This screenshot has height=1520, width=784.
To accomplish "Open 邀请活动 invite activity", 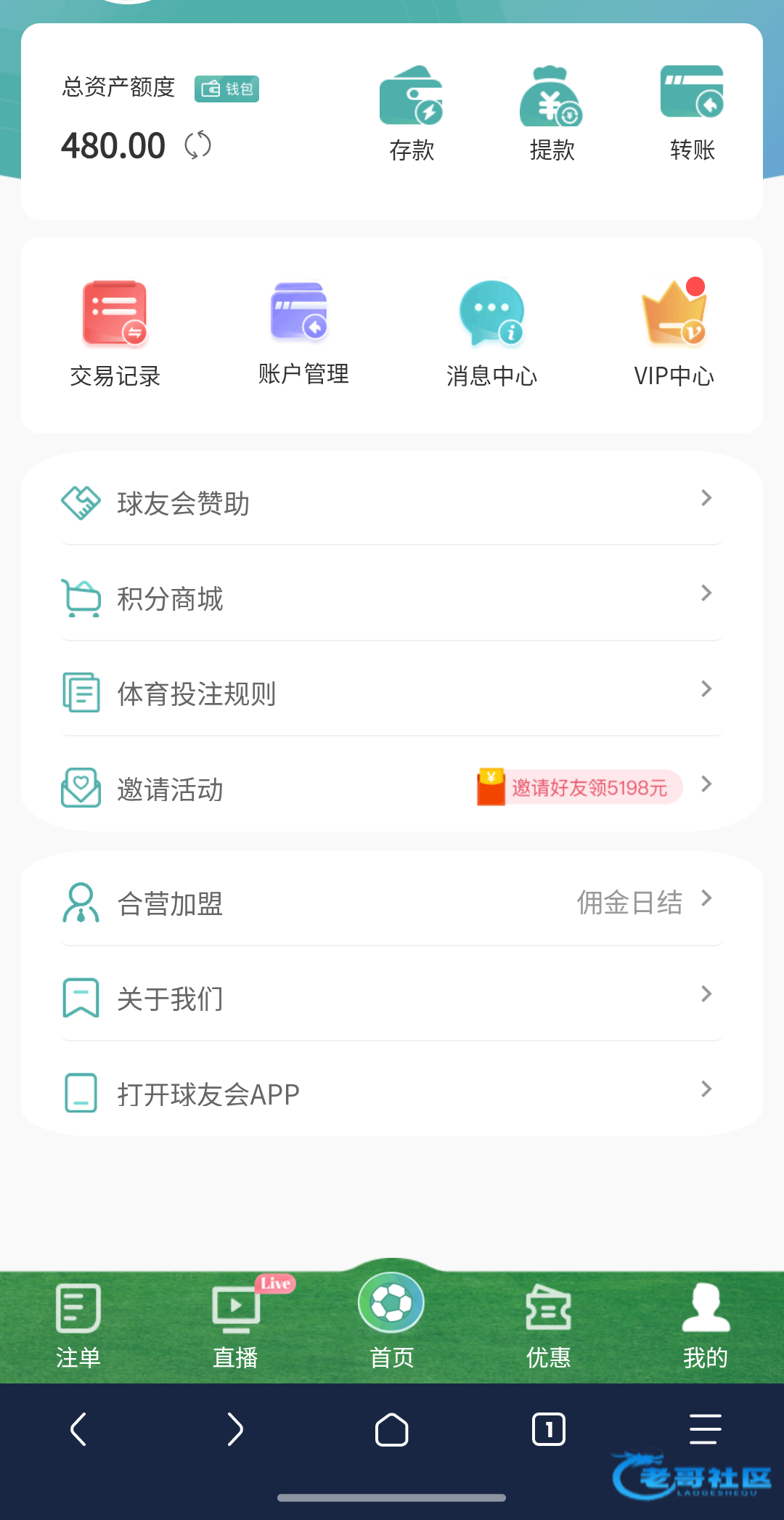I will click(392, 789).
